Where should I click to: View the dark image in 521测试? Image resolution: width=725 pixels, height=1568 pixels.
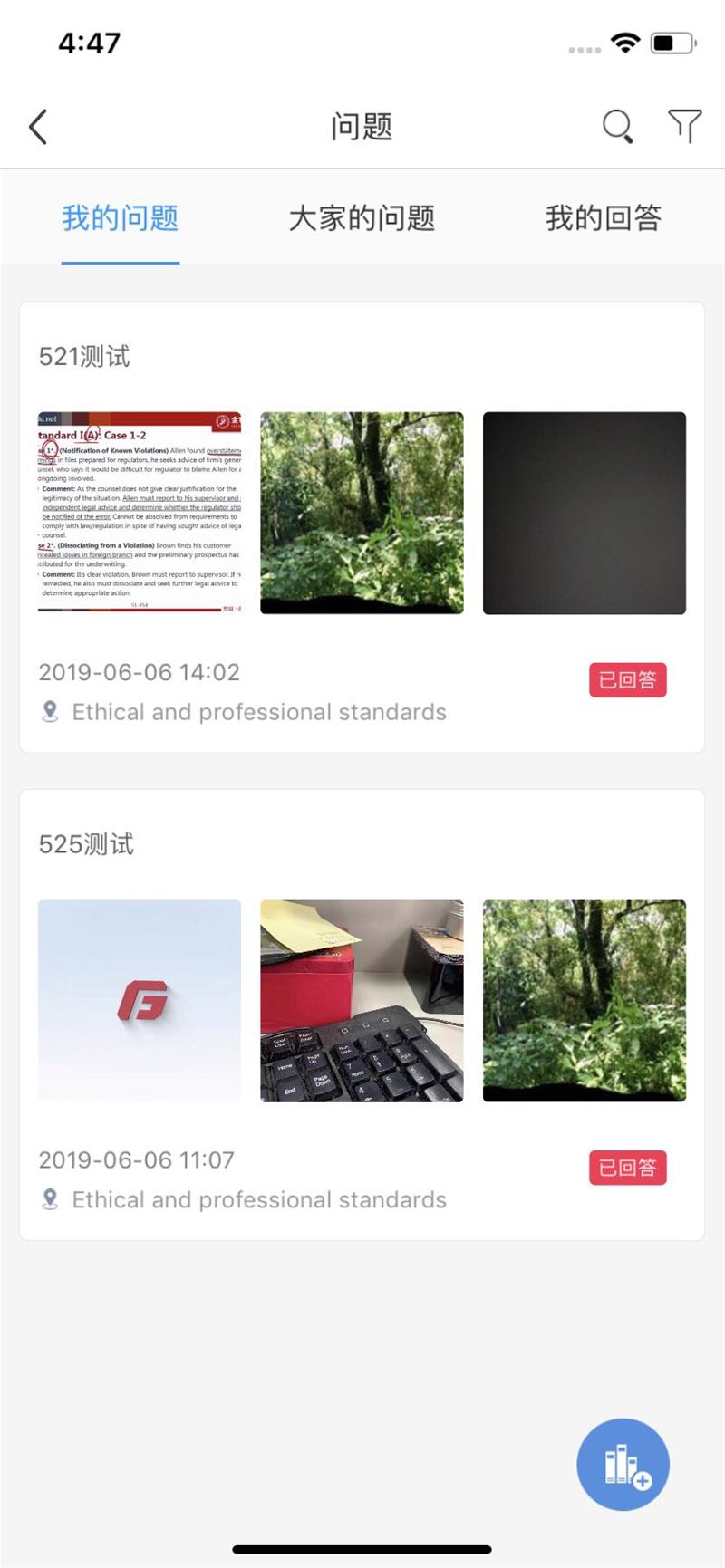coord(584,513)
